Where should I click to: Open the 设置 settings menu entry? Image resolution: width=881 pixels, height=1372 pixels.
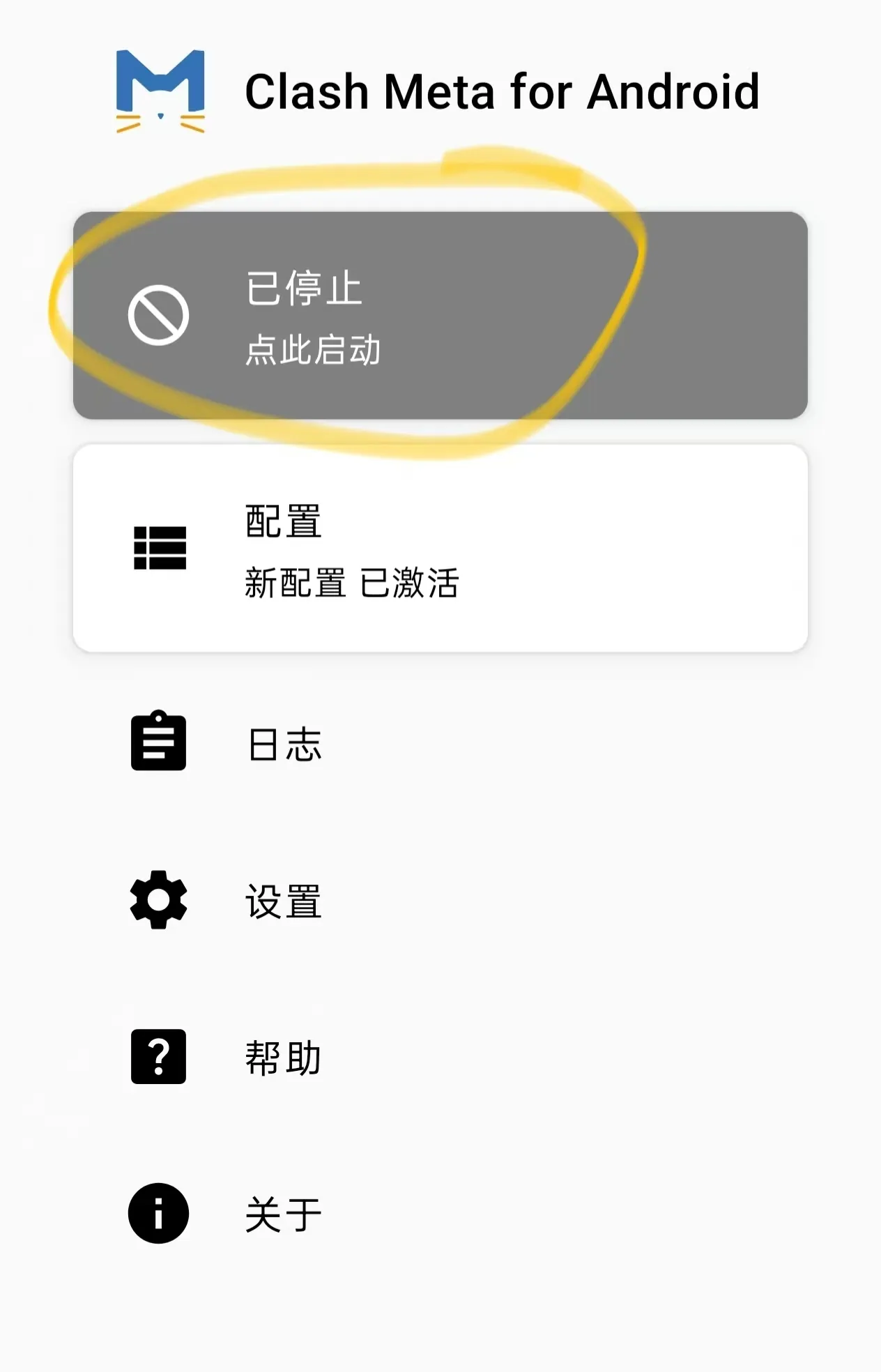pyautogui.click(x=282, y=902)
